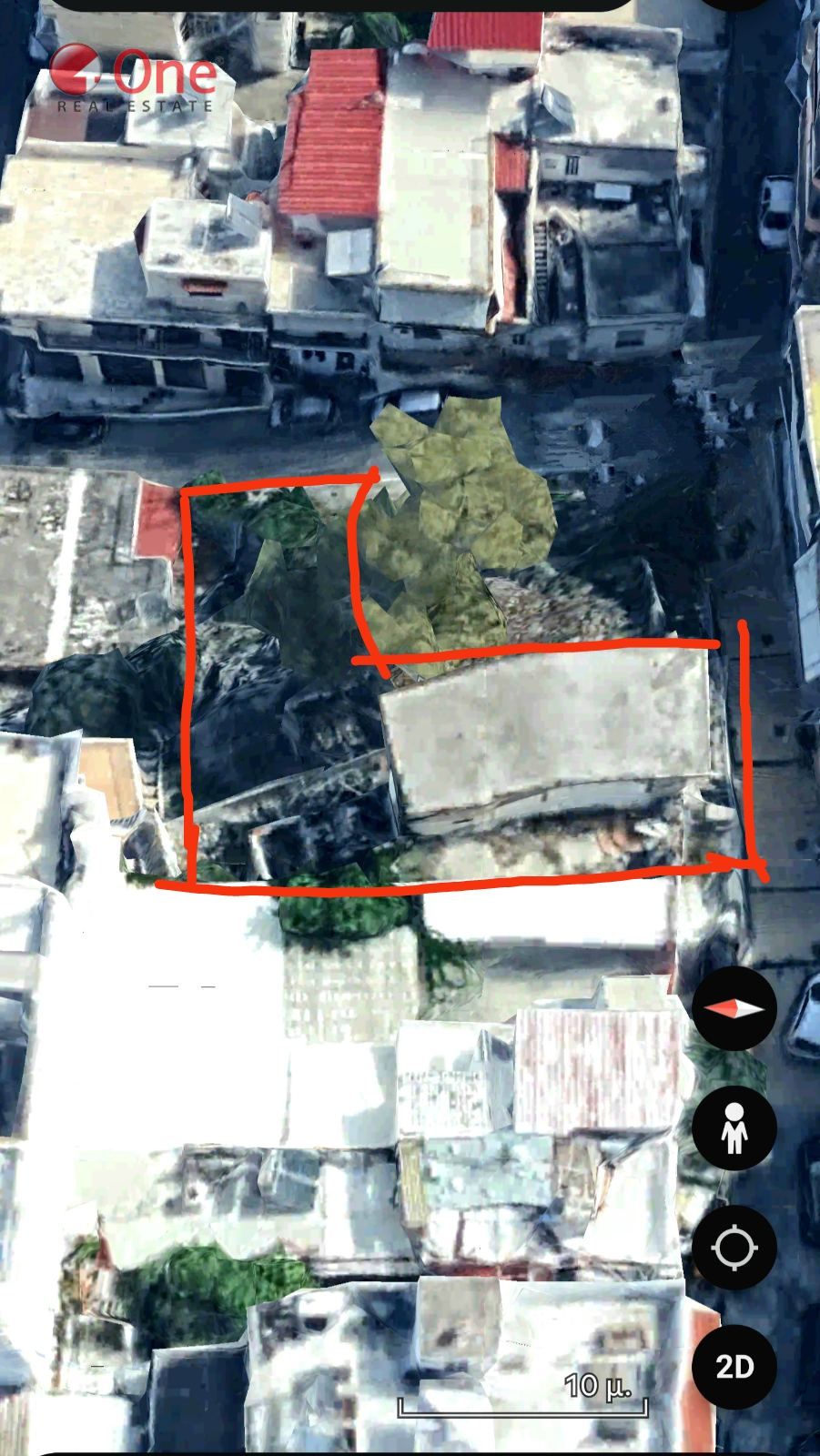
Task: Switch the map to 2D view
Action: point(734,1367)
